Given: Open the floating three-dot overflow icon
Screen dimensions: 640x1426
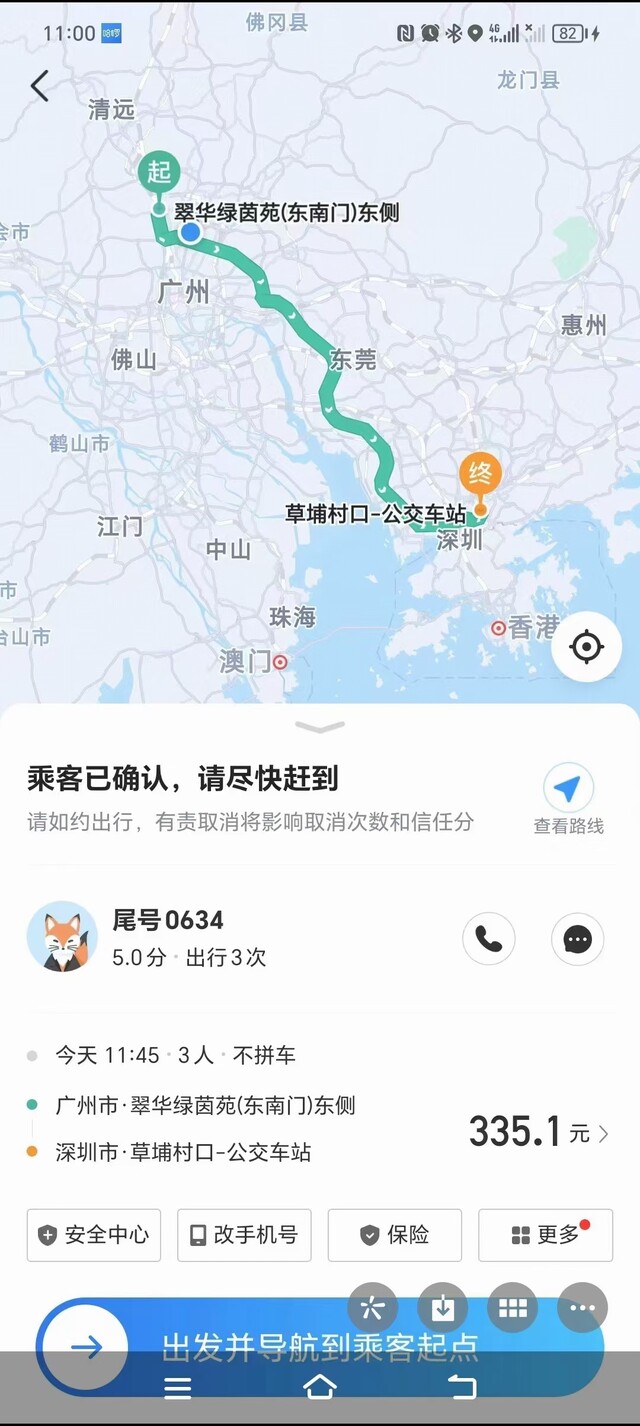Looking at the screenshot, I should coord(582,1308).
